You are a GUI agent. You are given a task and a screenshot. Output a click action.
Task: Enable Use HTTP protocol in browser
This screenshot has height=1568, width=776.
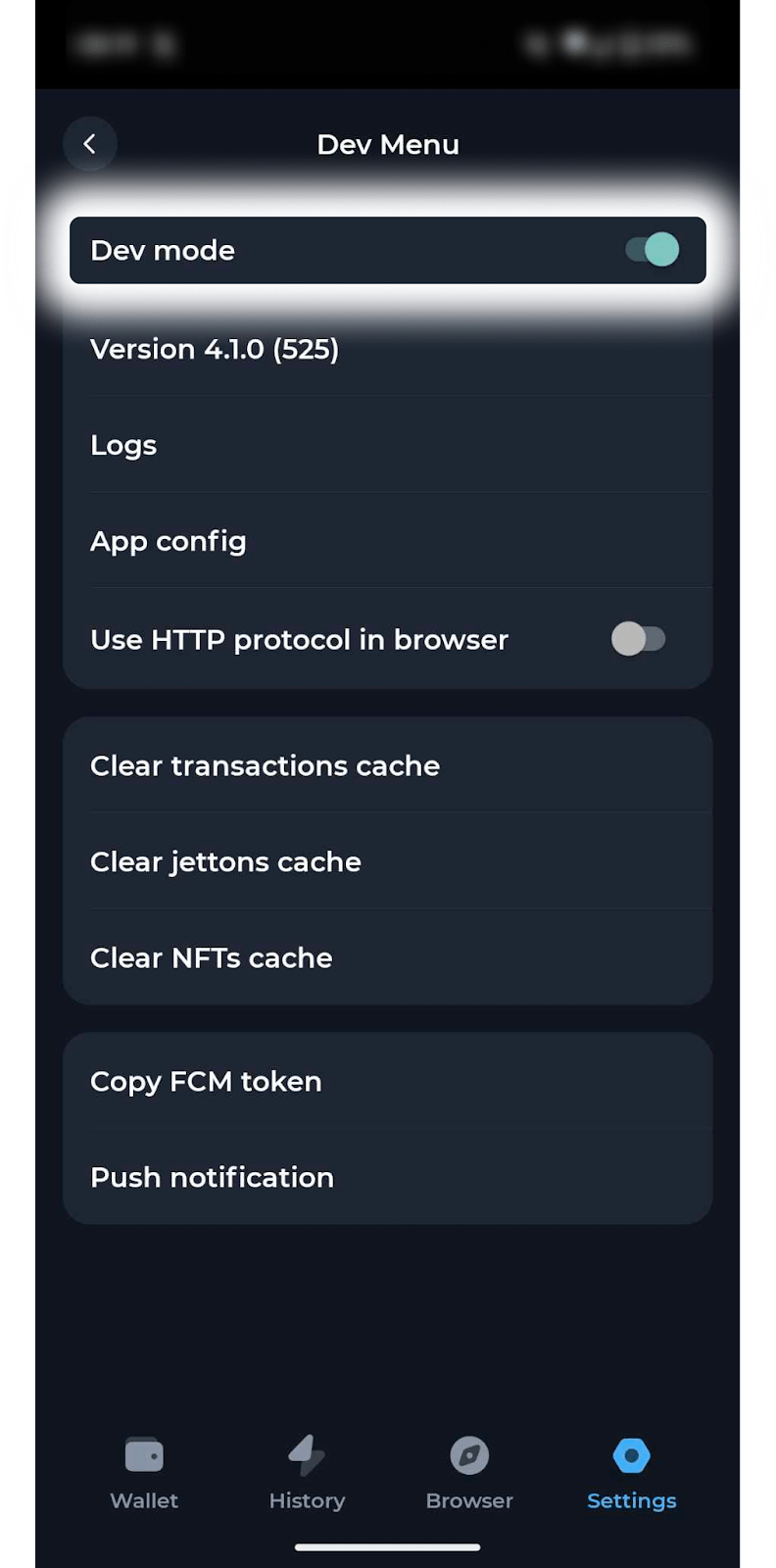point(639,639)
